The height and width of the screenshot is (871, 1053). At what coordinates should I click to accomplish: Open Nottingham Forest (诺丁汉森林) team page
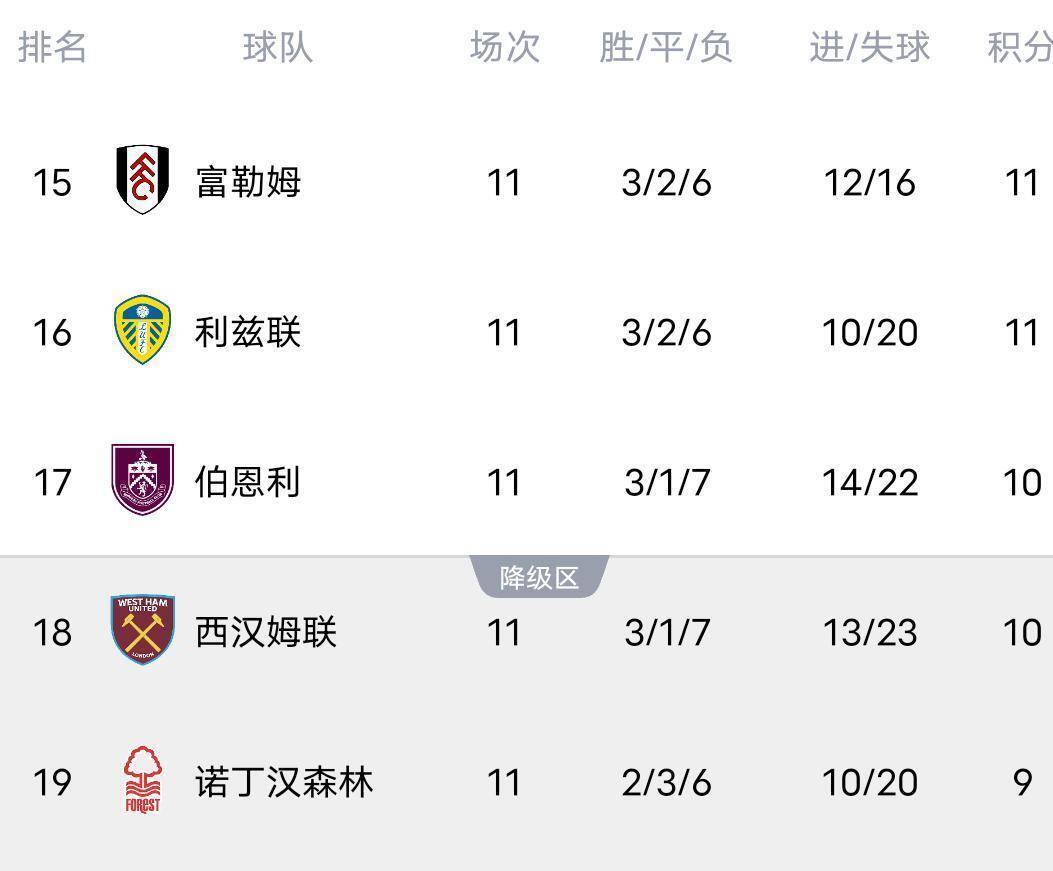284,782
